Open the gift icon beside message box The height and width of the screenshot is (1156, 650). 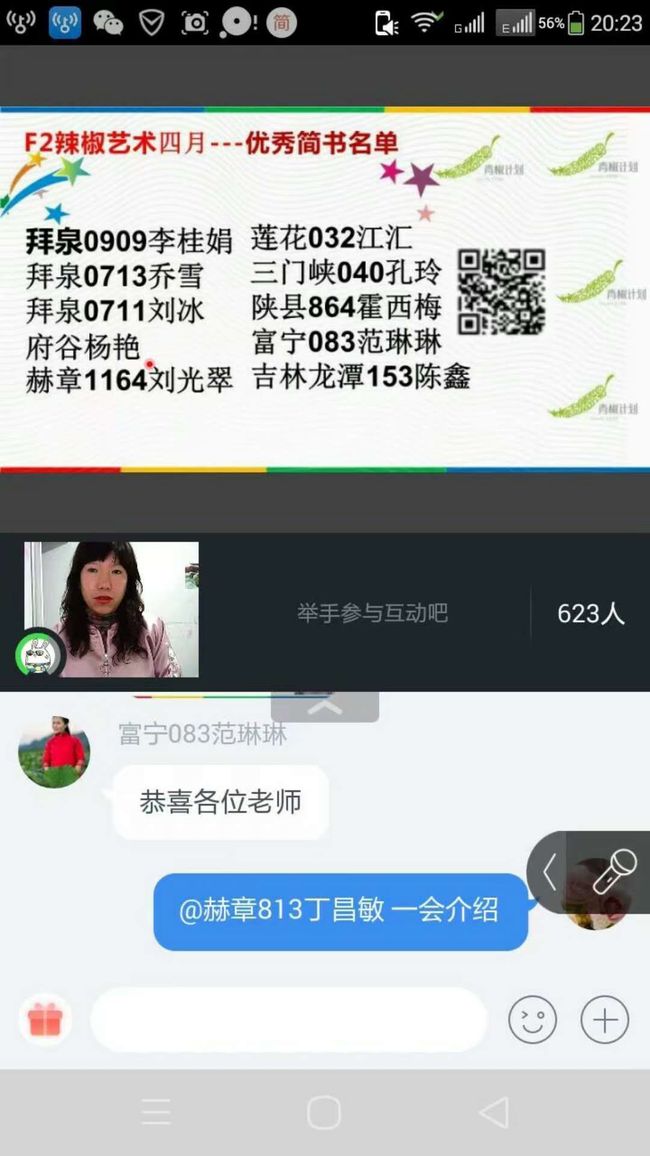click(x=46, y=1020)
